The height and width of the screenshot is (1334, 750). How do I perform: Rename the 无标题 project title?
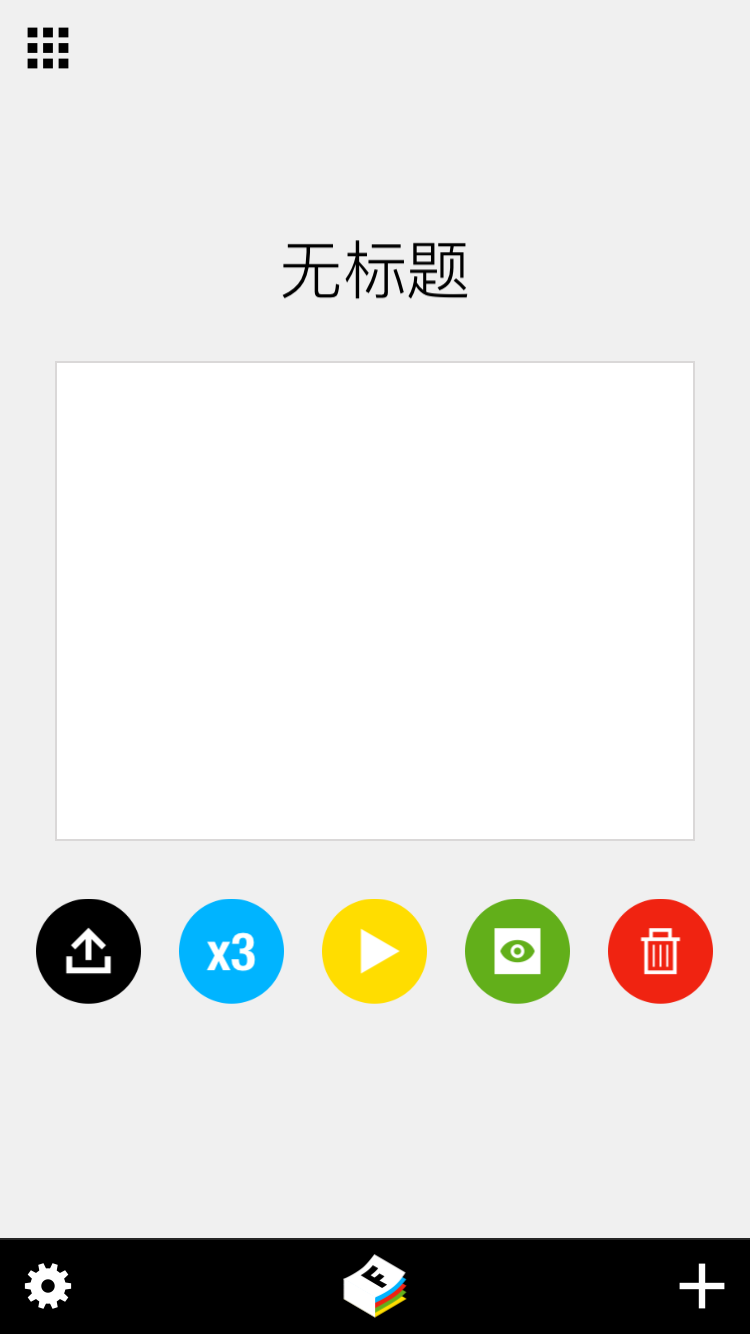click(375, 271)
